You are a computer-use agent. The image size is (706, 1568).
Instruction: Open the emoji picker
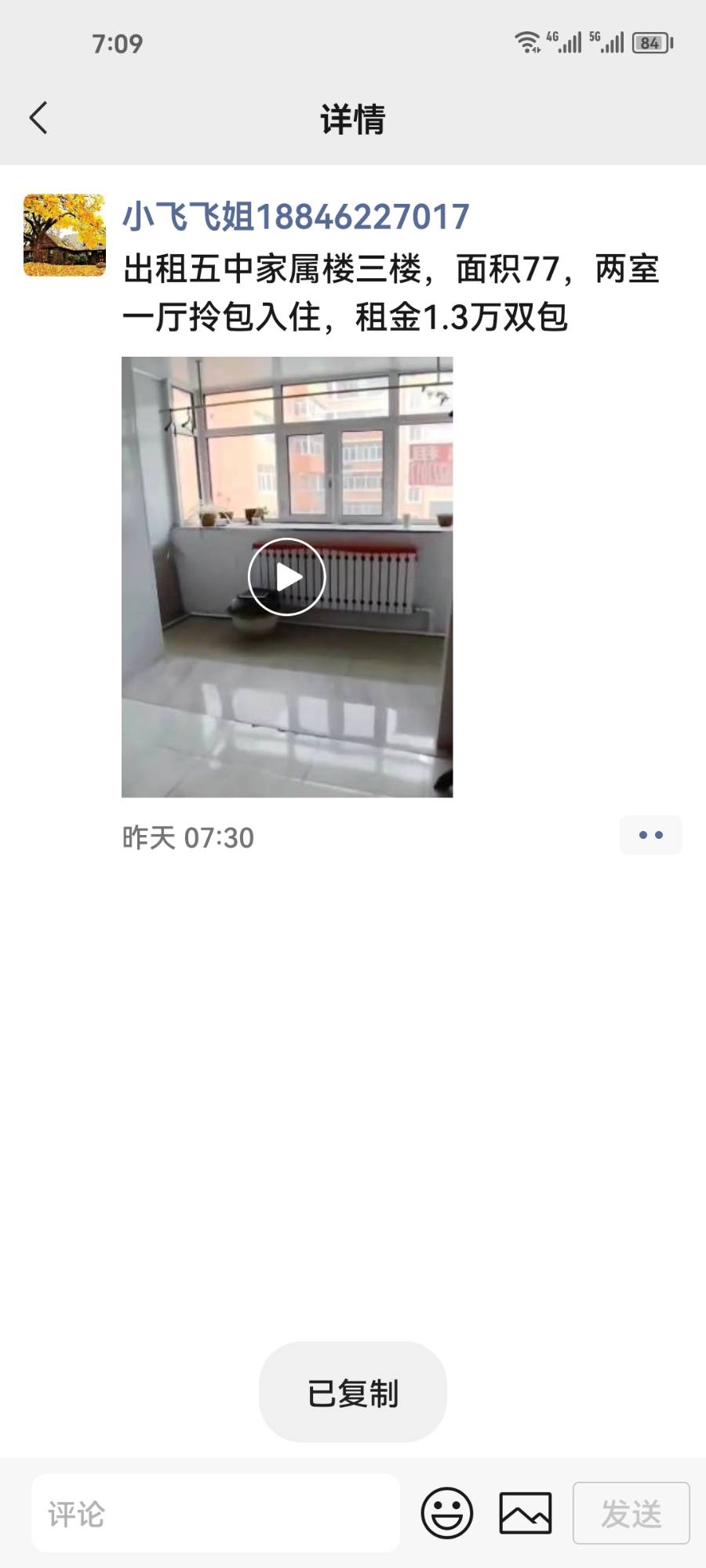point(447,1513)
